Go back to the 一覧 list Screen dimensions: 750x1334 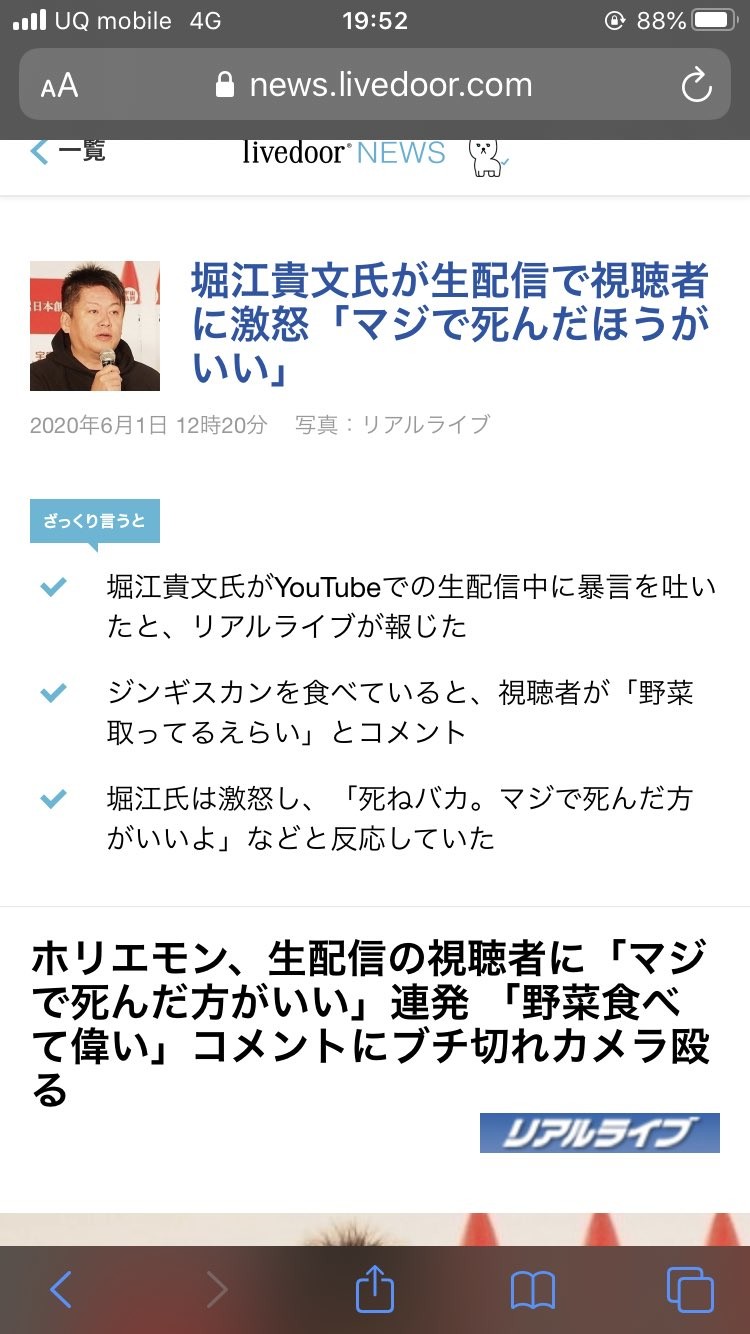pyautogui.click(x=68, y=152)
